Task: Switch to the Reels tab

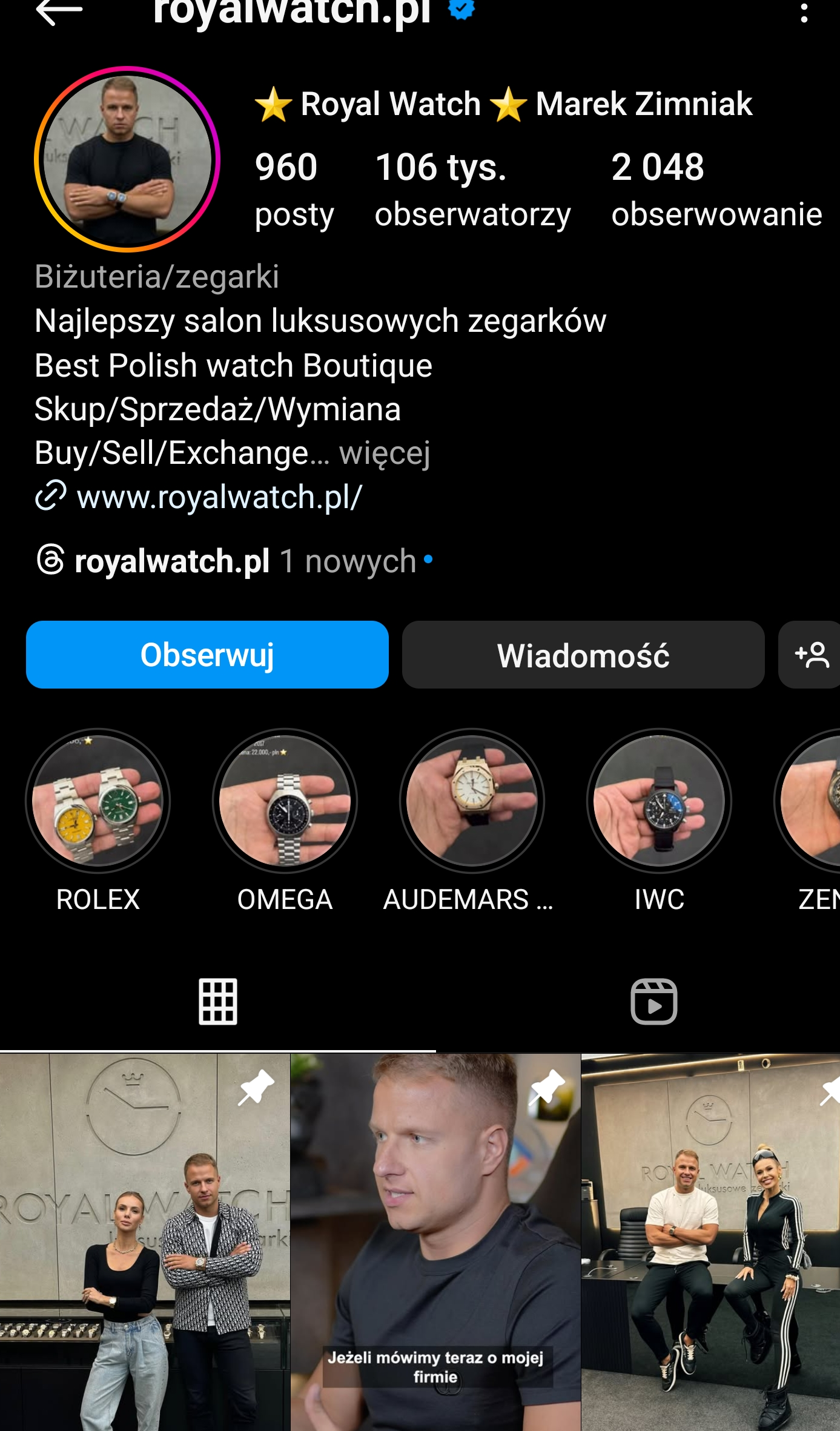Action: (x=653, y=1001)
